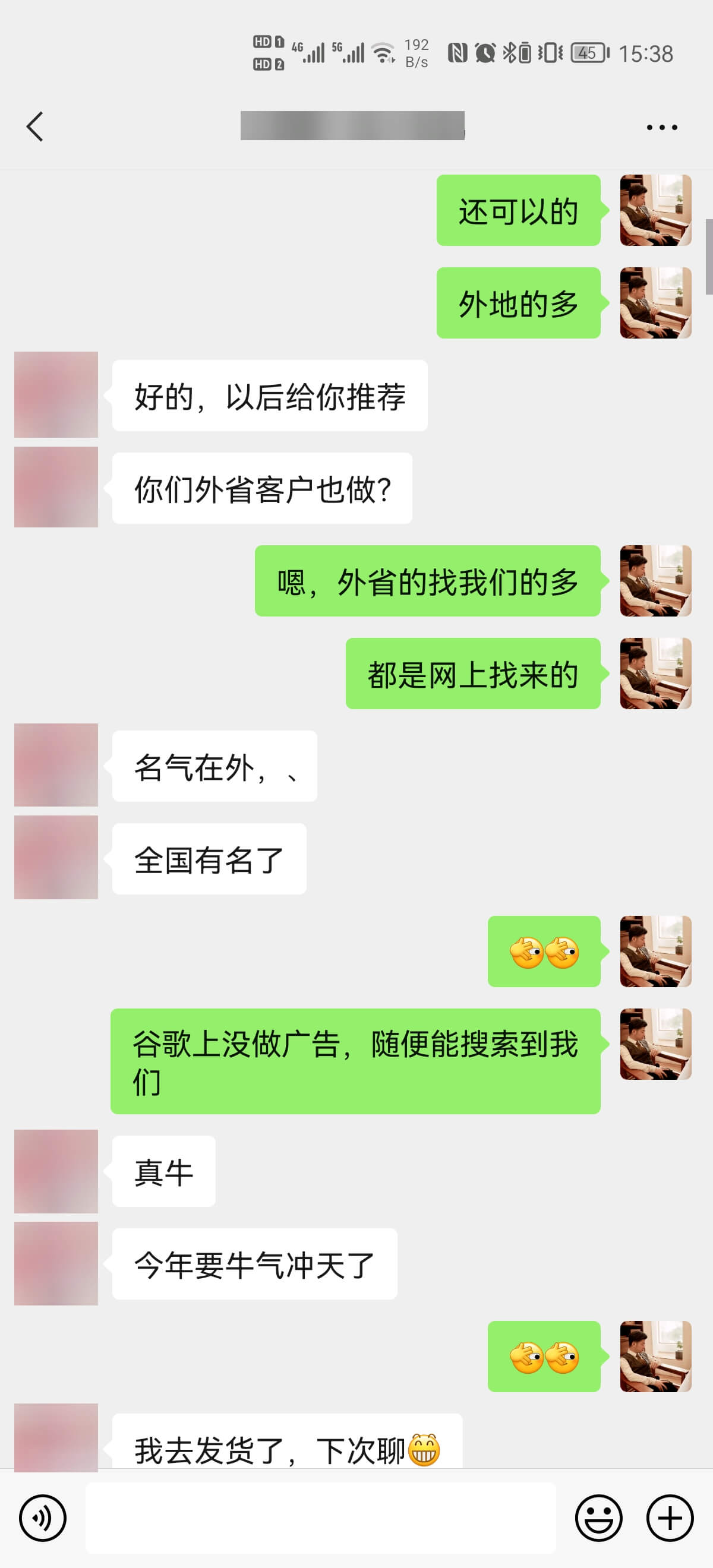This screenshot has height=1568, width=713.
Task: Open contact's profile picture beside "真牛"
Action: pyautogui.click(x=56, y=1171)
